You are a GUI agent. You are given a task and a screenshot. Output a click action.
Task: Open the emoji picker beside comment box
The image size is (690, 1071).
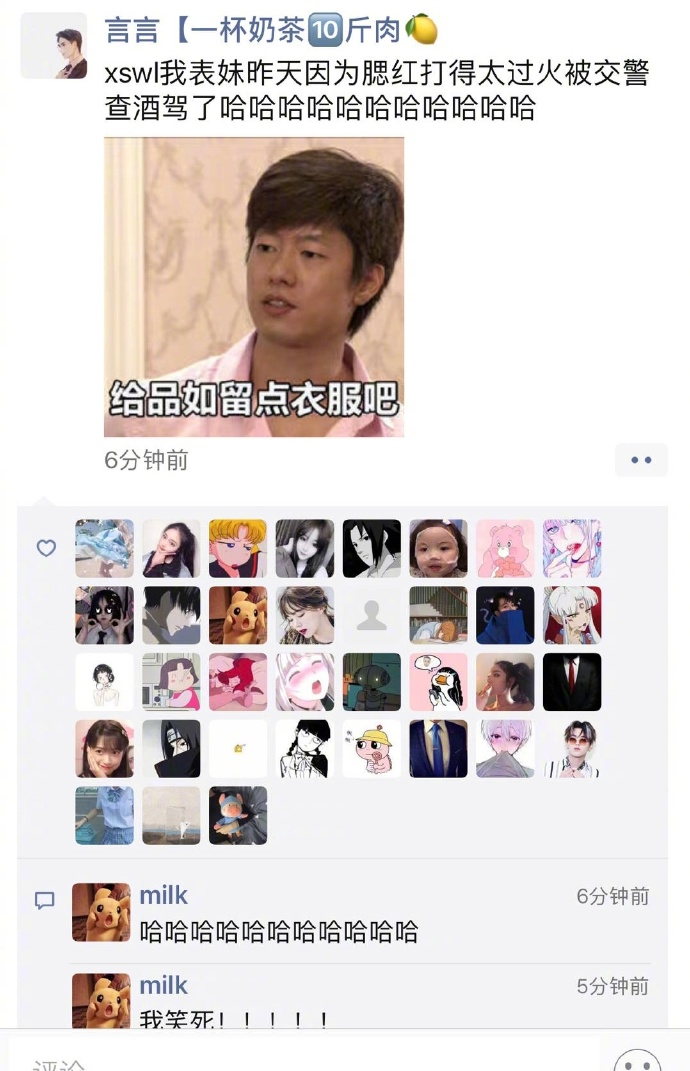coord(637,1060)
